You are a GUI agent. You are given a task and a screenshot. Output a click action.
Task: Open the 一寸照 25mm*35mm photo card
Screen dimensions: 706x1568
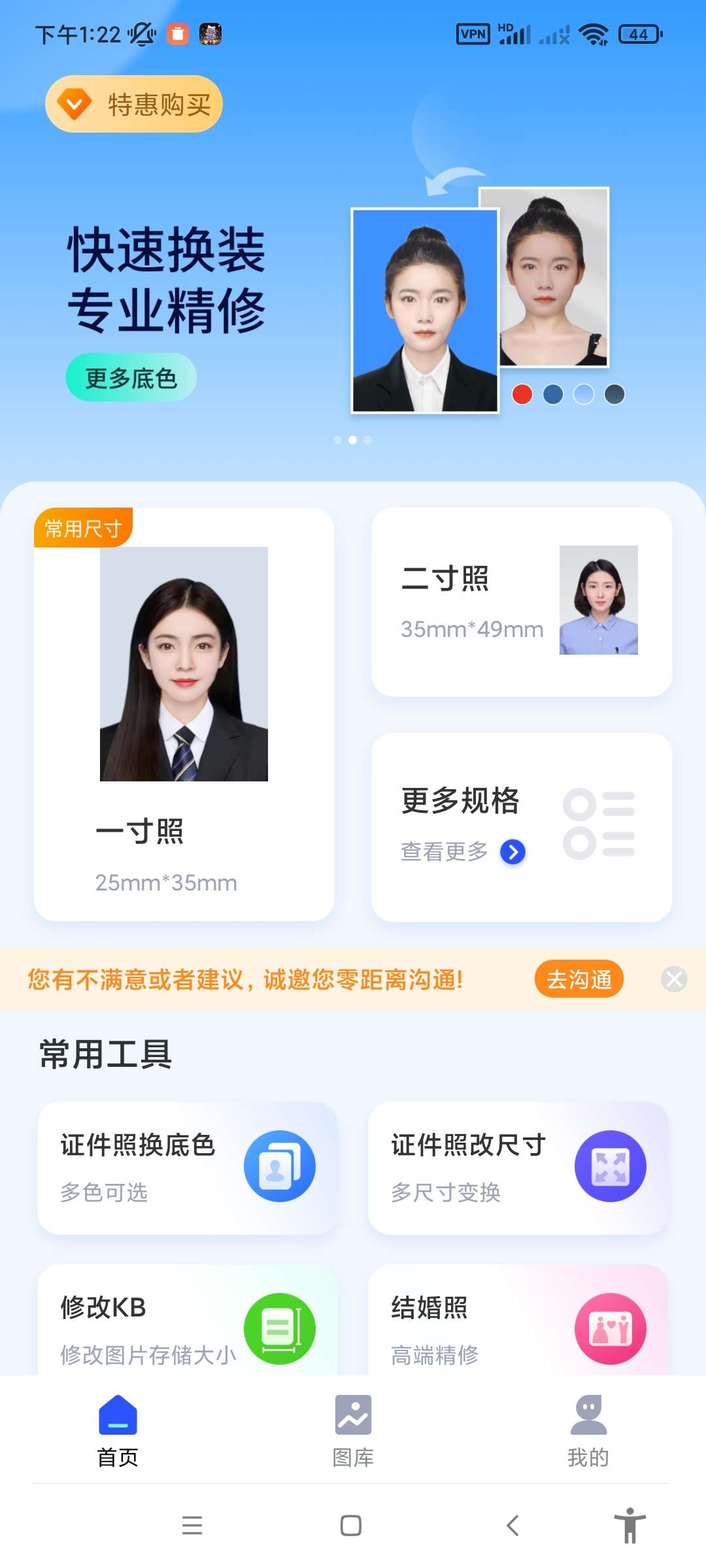[x=184, y=714]
